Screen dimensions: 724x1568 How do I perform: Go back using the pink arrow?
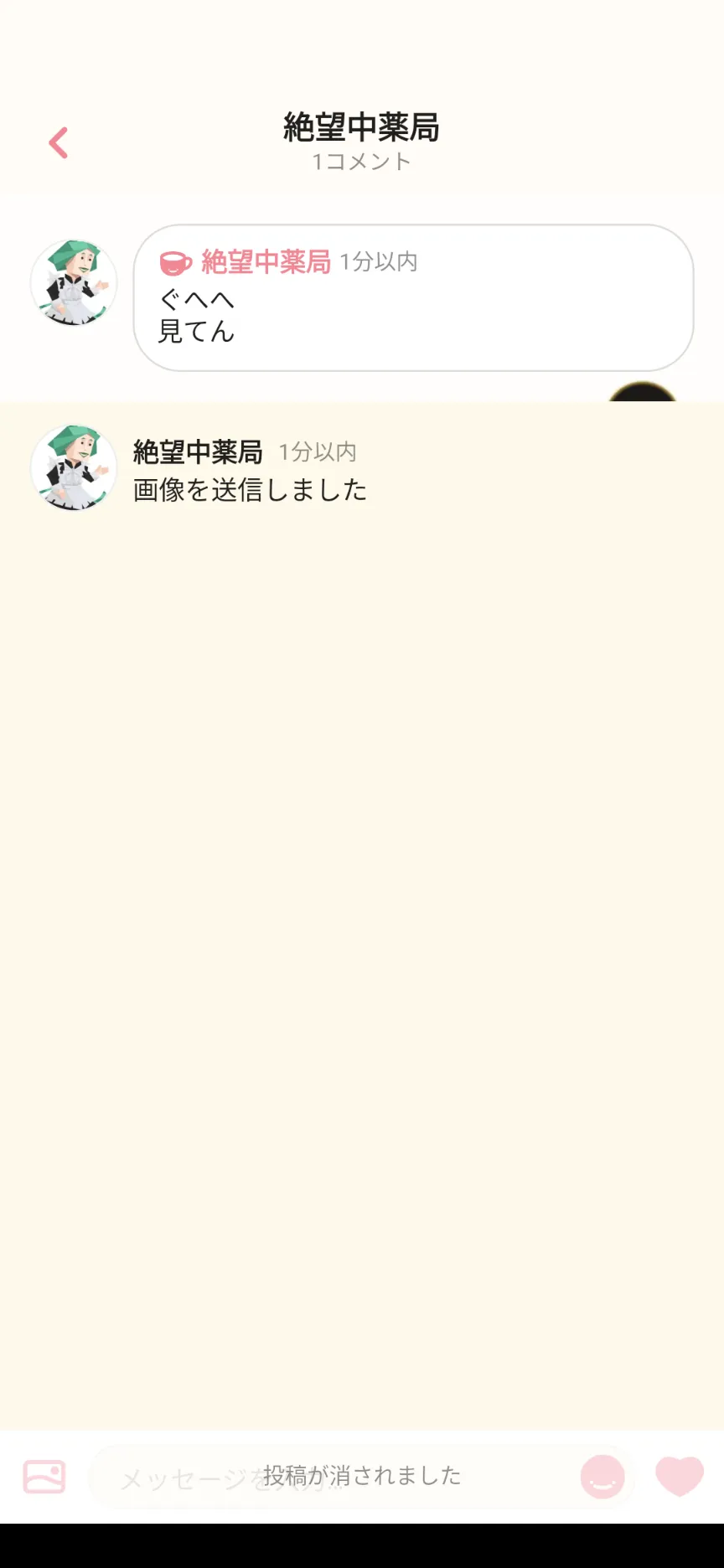(x=59, y=143)
